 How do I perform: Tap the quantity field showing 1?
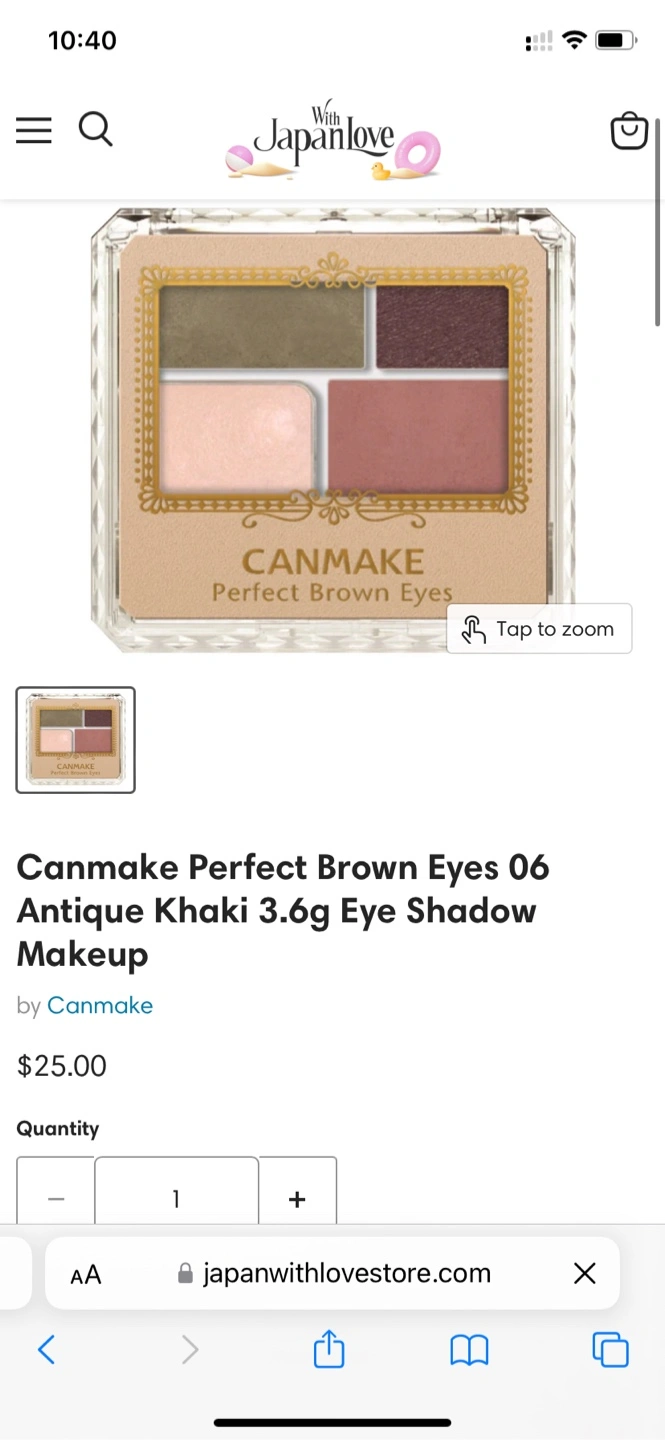pos(176,1198)
